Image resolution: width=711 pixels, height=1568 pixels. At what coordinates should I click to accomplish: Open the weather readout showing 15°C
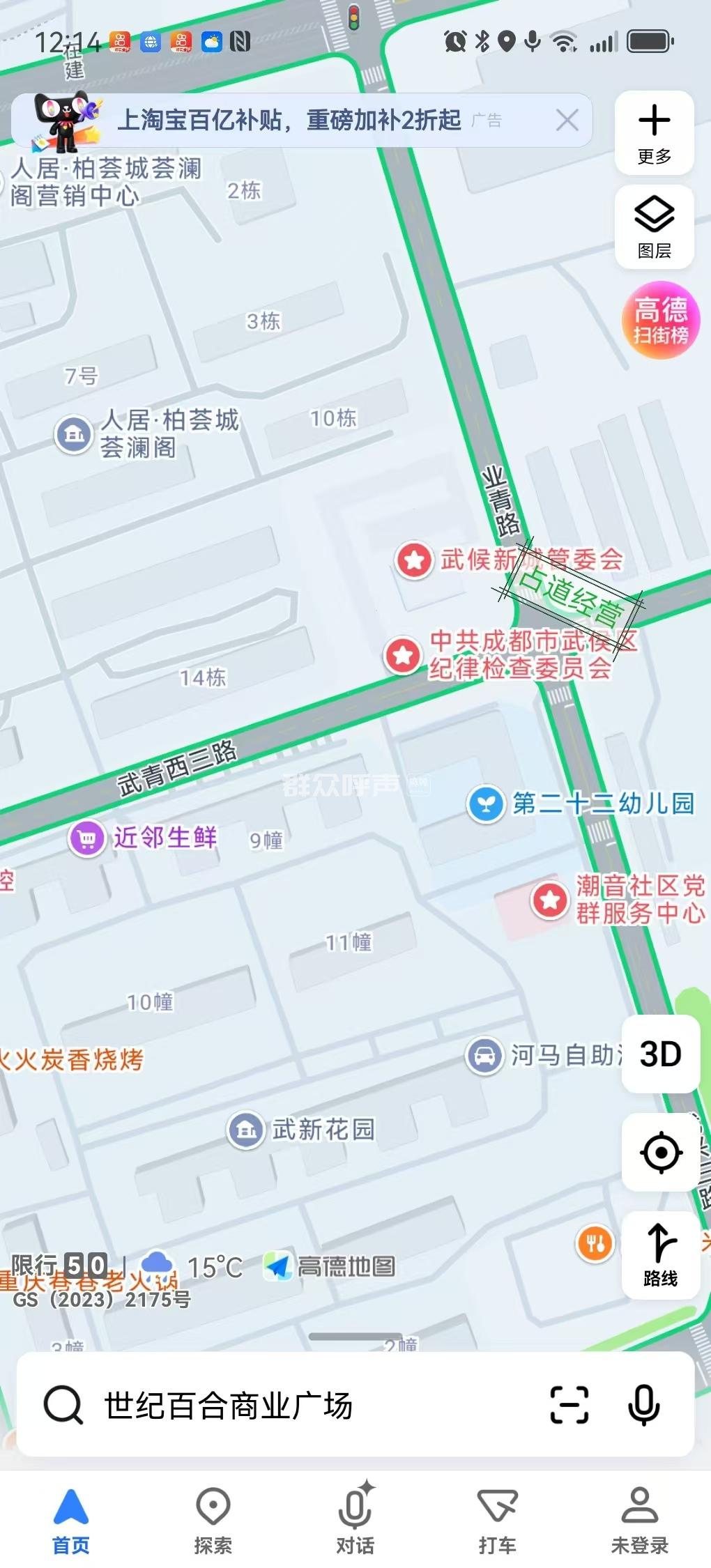click(192, 1267)
